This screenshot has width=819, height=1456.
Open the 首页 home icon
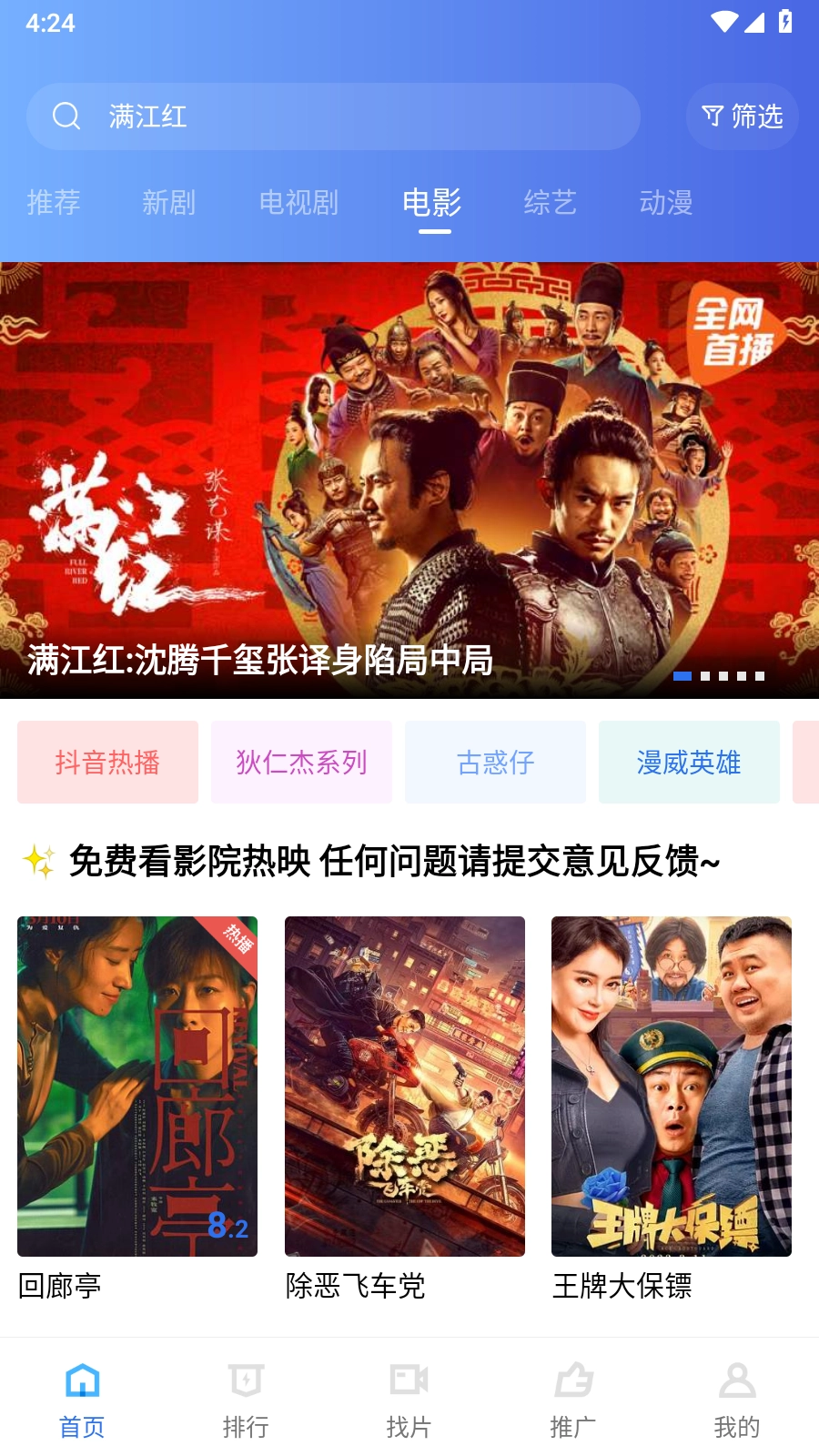(83, 1380)
